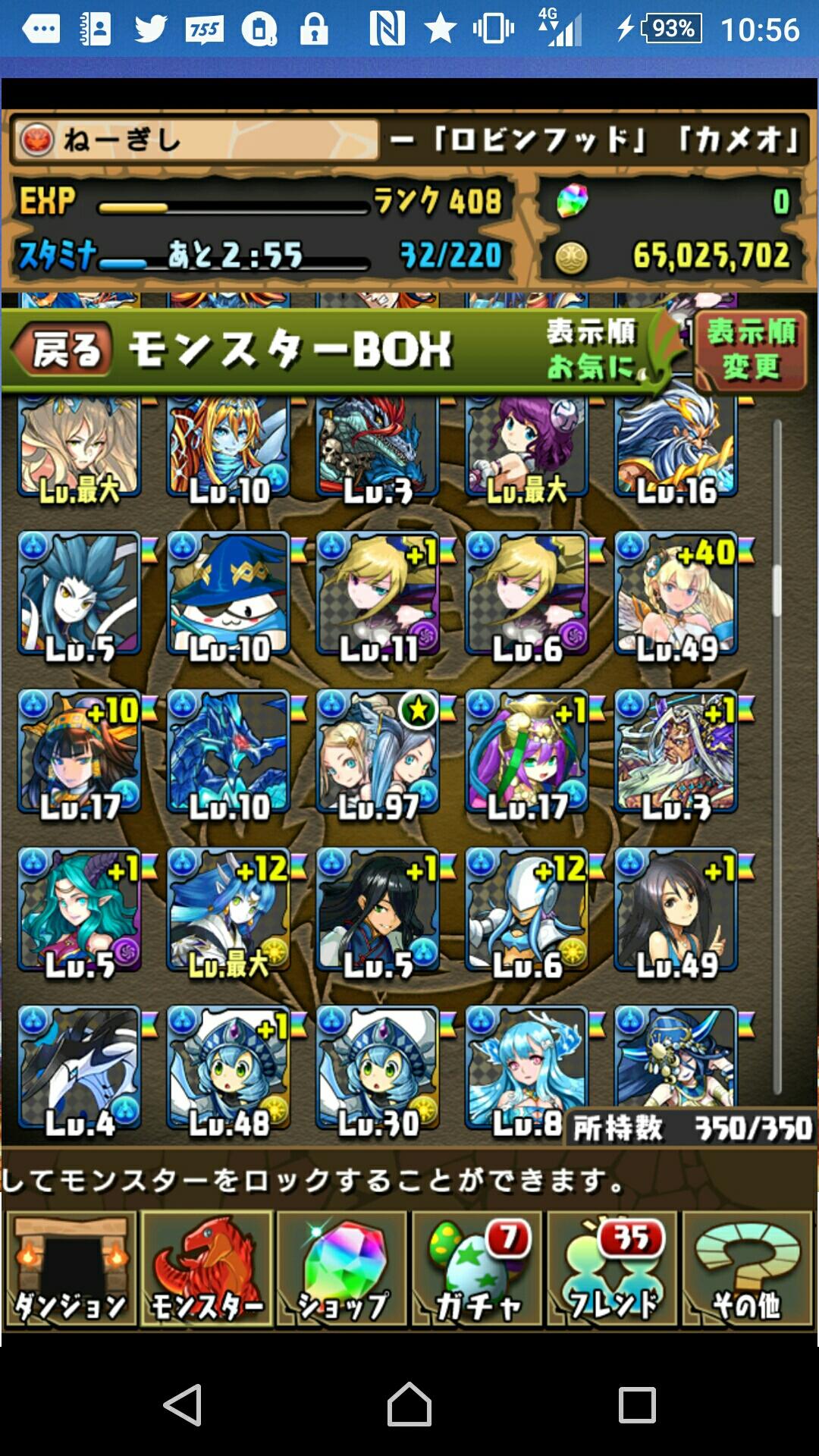Choose the Lv.11 blonde monster with +1
The width and height of the screenshot is (819, 1456).
(378, 596)
